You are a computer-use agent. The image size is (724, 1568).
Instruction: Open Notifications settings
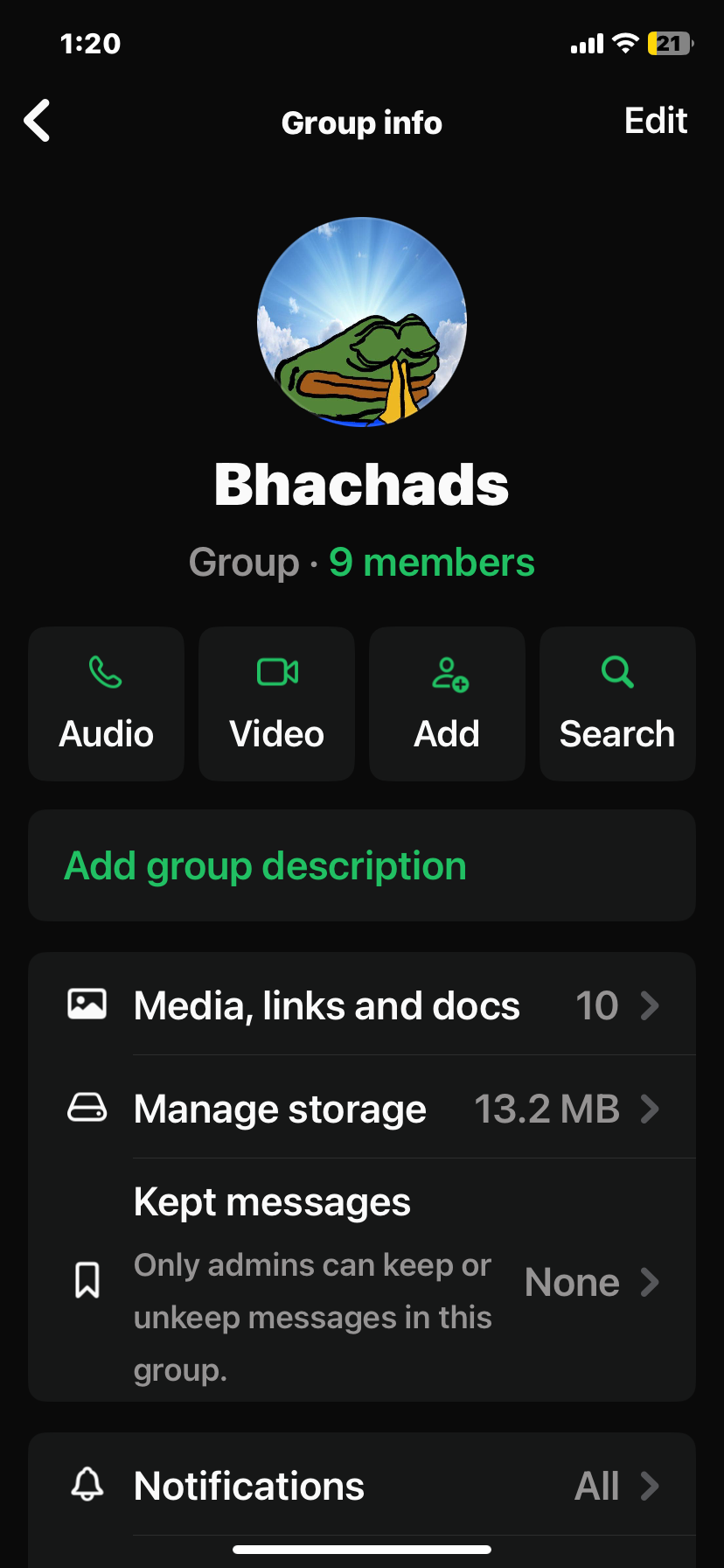pos(362,1486)
